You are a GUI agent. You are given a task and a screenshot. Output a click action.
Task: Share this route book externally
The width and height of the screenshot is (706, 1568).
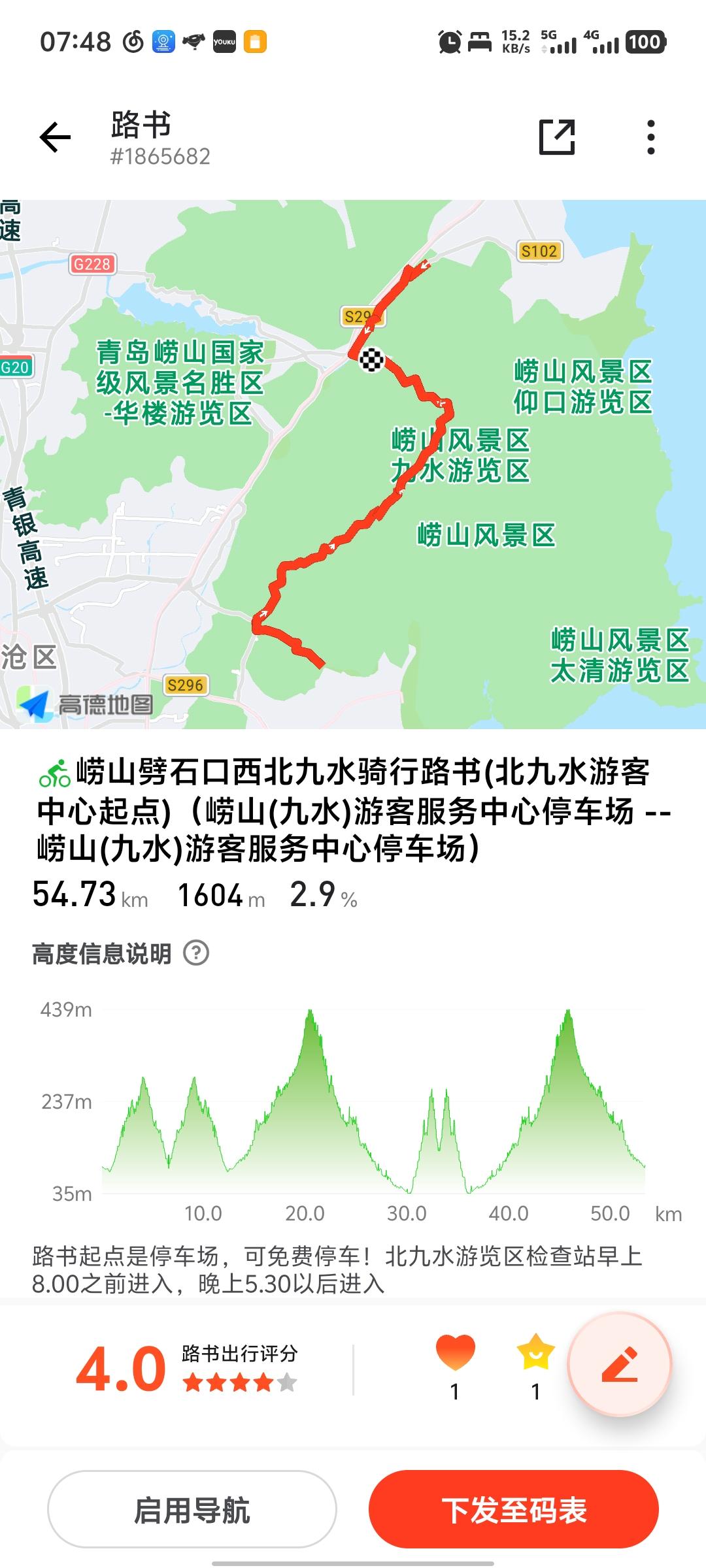[557, 137]
